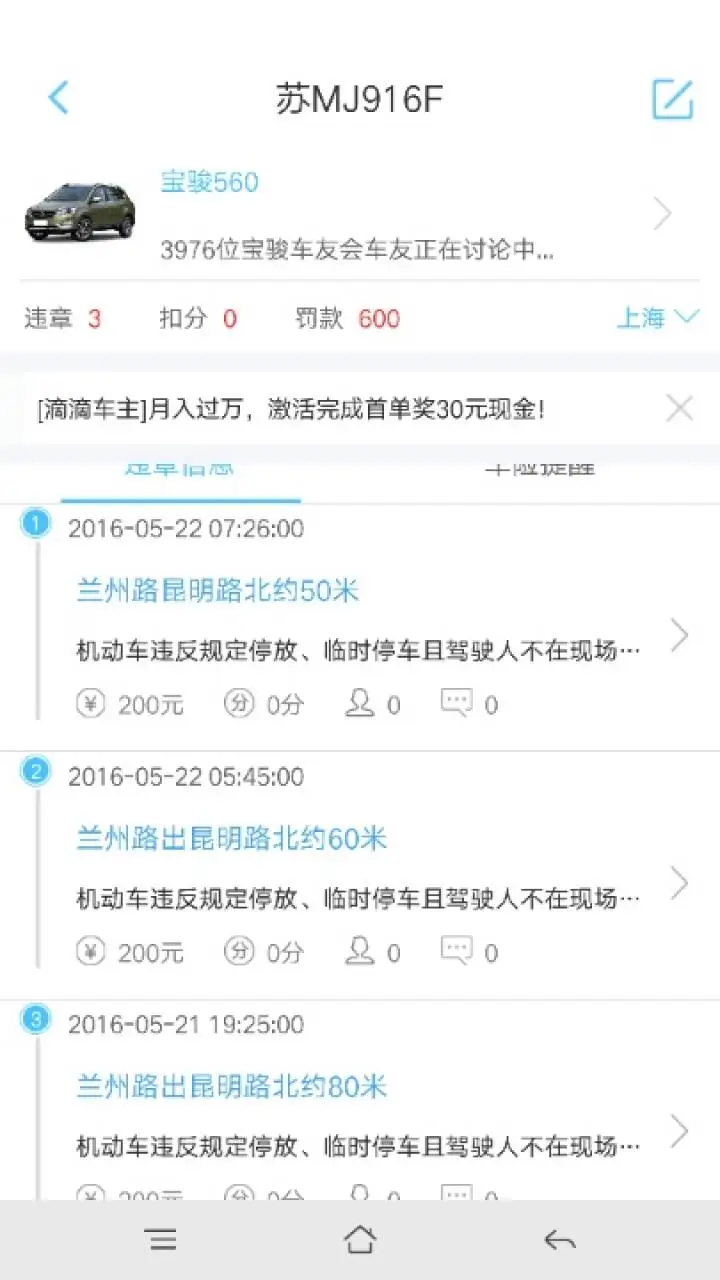720x1280 pixels.
Task: Expand the 上海 city dropdown
Action: click(657, 318)
